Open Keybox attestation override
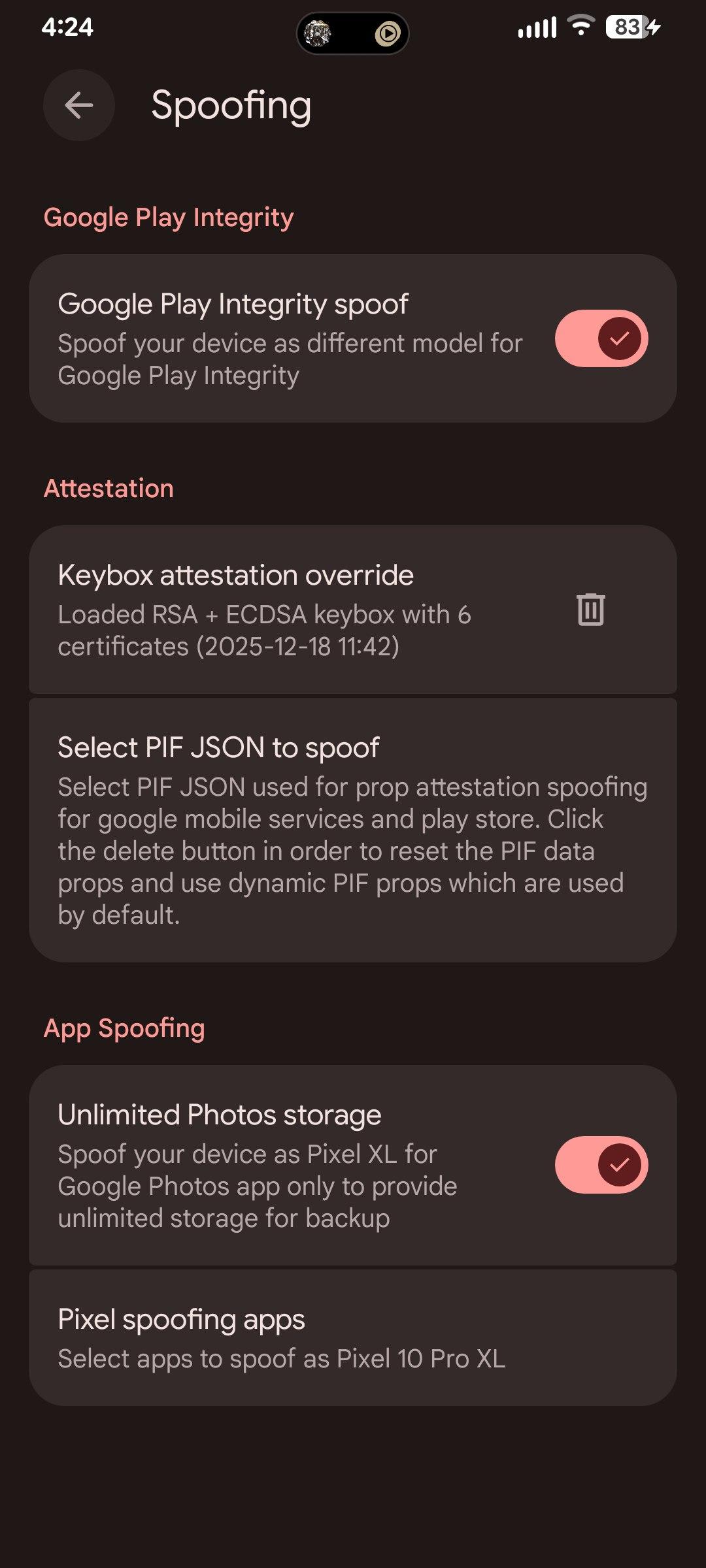 (x=288, y=610)
